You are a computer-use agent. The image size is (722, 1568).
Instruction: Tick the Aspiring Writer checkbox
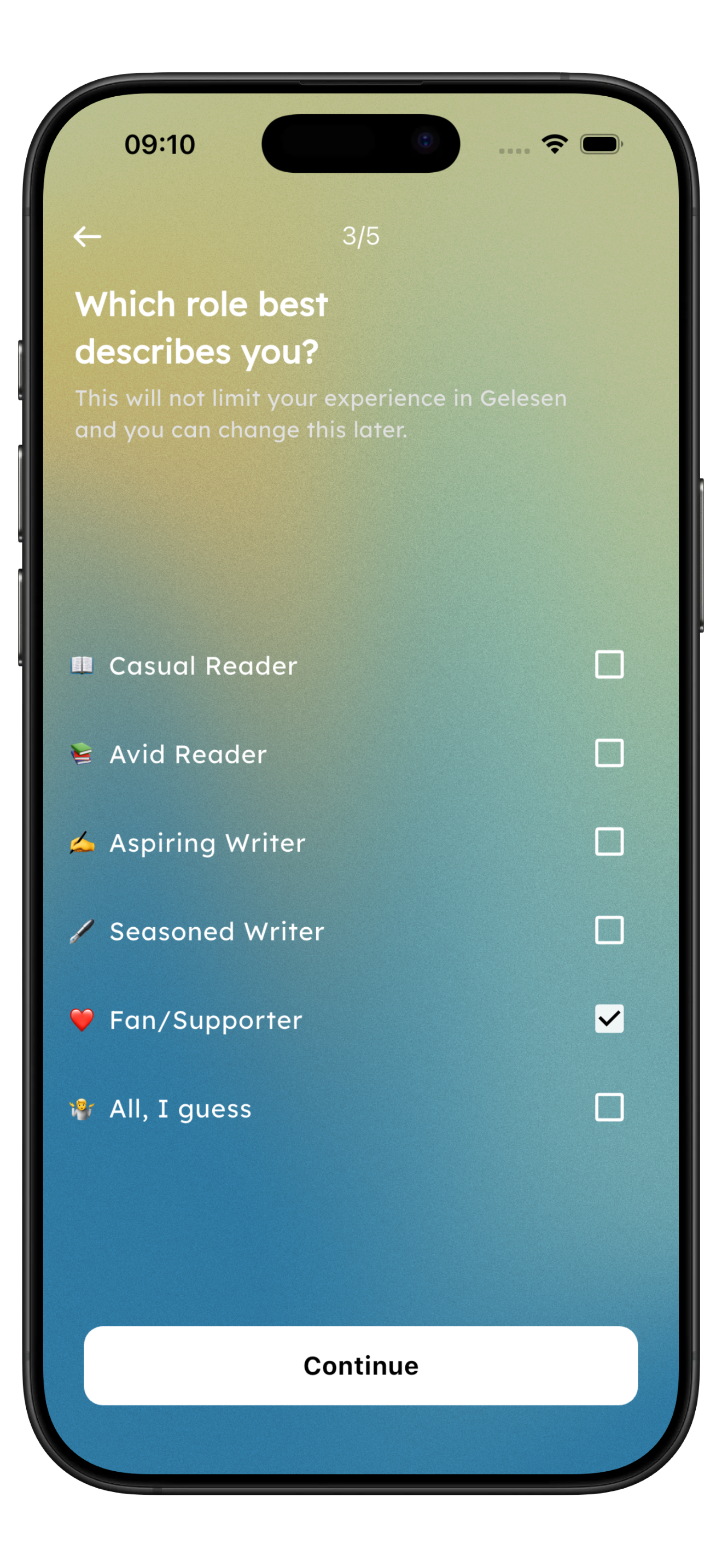click(x=609, y=841)
